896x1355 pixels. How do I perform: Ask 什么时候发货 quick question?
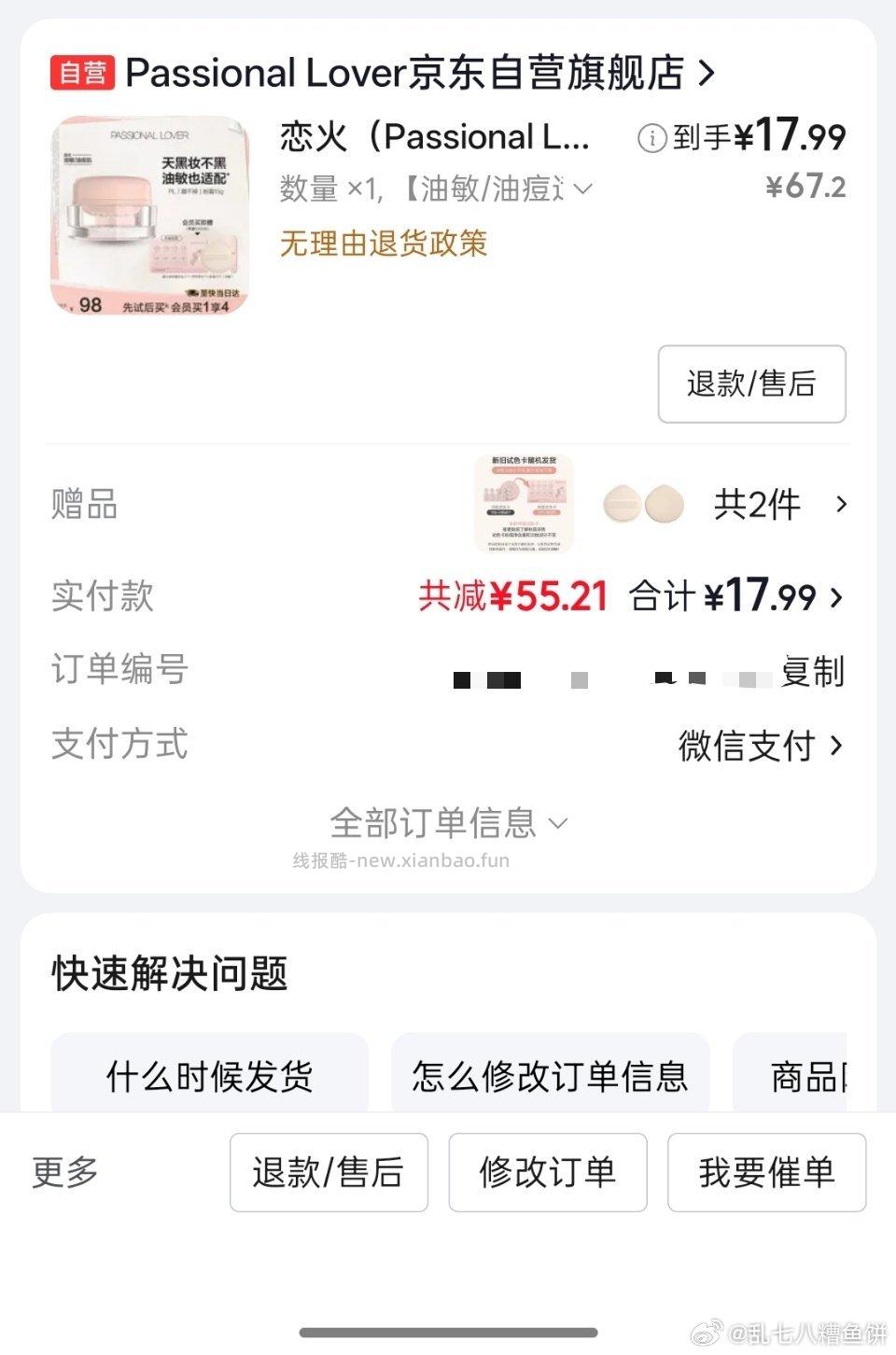[209, 1076]
